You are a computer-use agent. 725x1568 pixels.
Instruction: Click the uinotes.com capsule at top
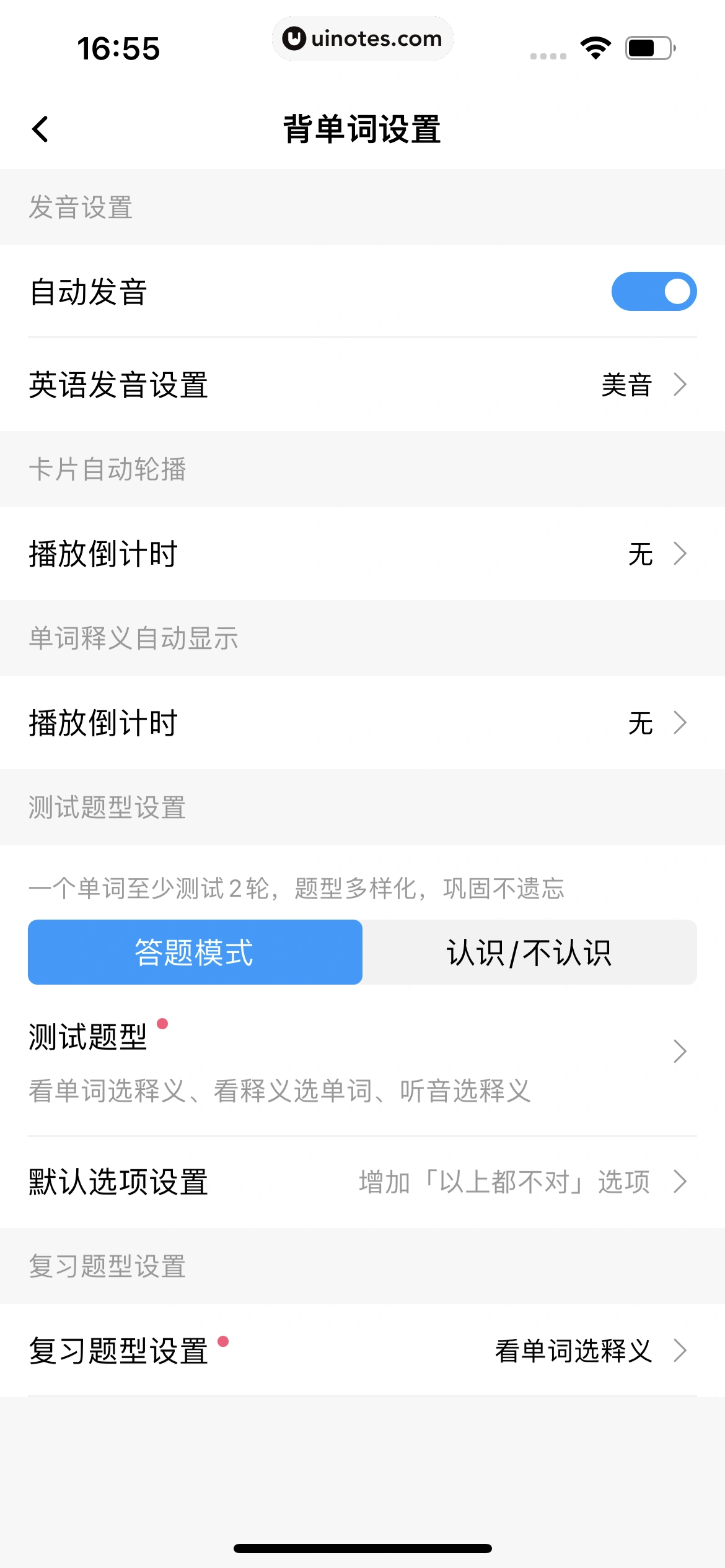point(362,38)
